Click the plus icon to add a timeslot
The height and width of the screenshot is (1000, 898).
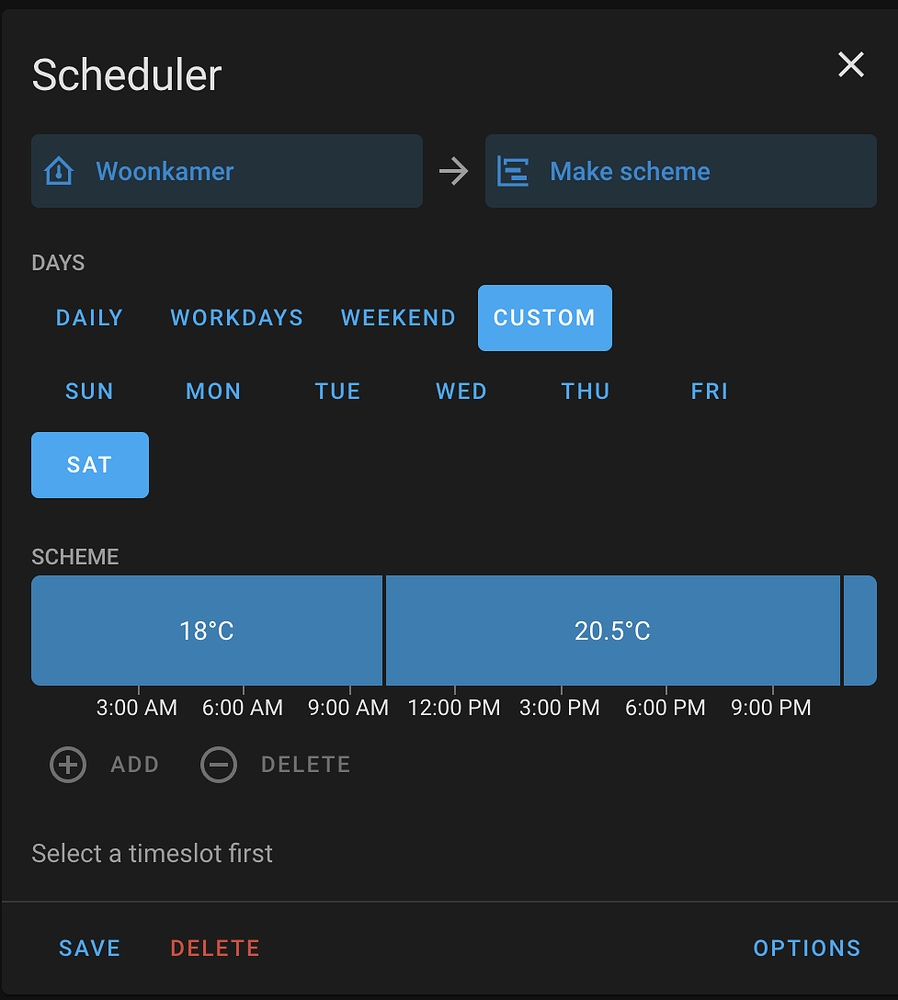click(x=67, y=764)
